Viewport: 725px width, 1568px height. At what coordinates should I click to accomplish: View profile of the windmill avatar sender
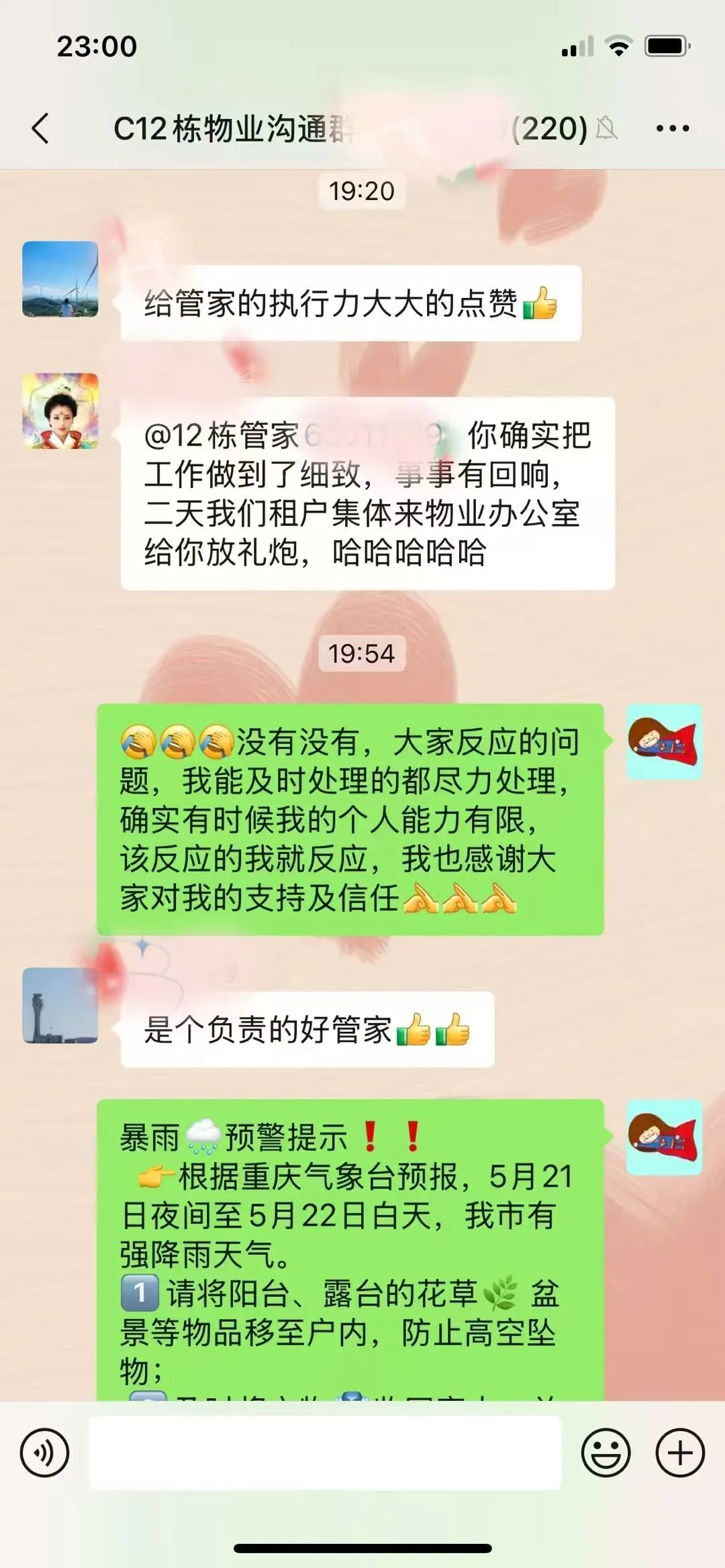pyautogui.click(x=60, y=279)
